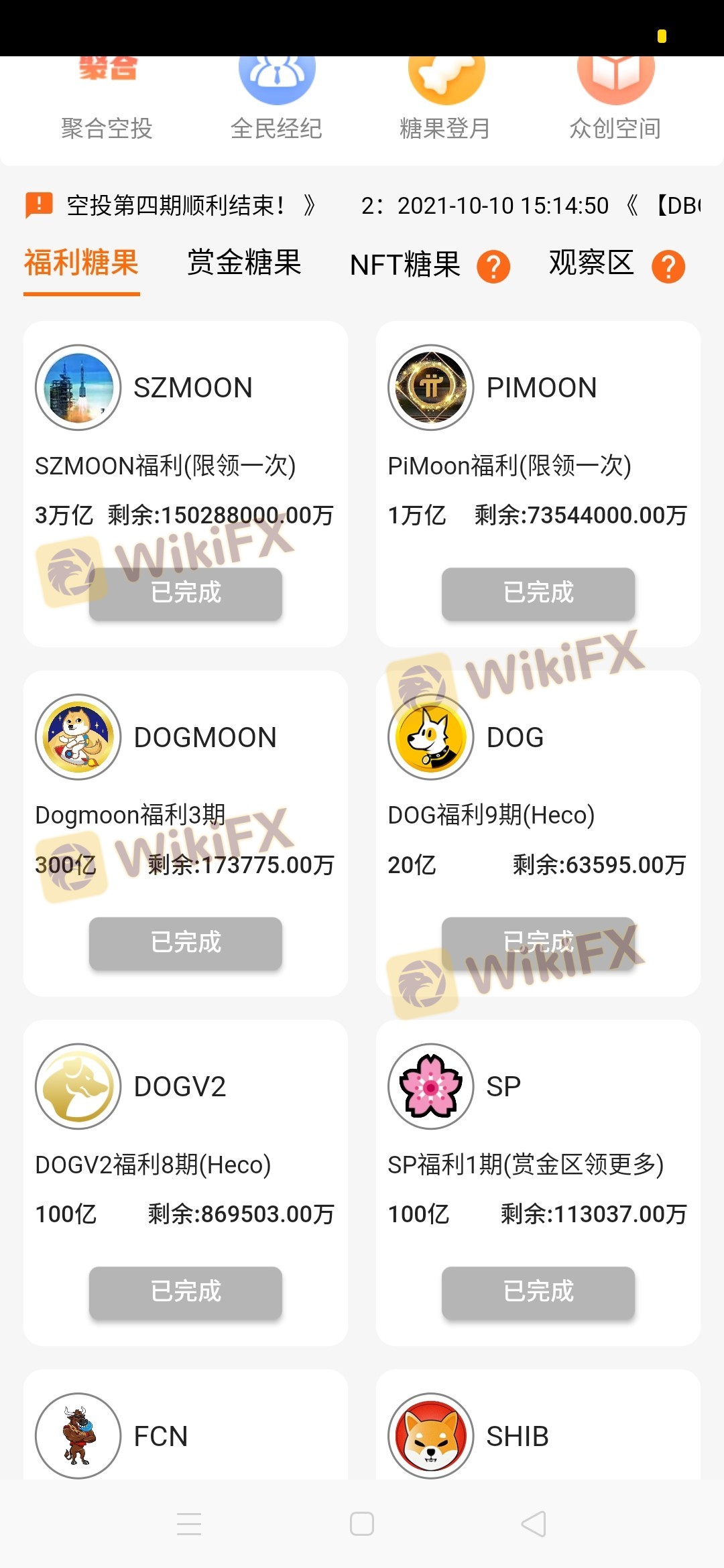Switch to the 赏金糖果 tab
The width and height of the screenshot is (724, 1568).
click(x=244, y=263)
